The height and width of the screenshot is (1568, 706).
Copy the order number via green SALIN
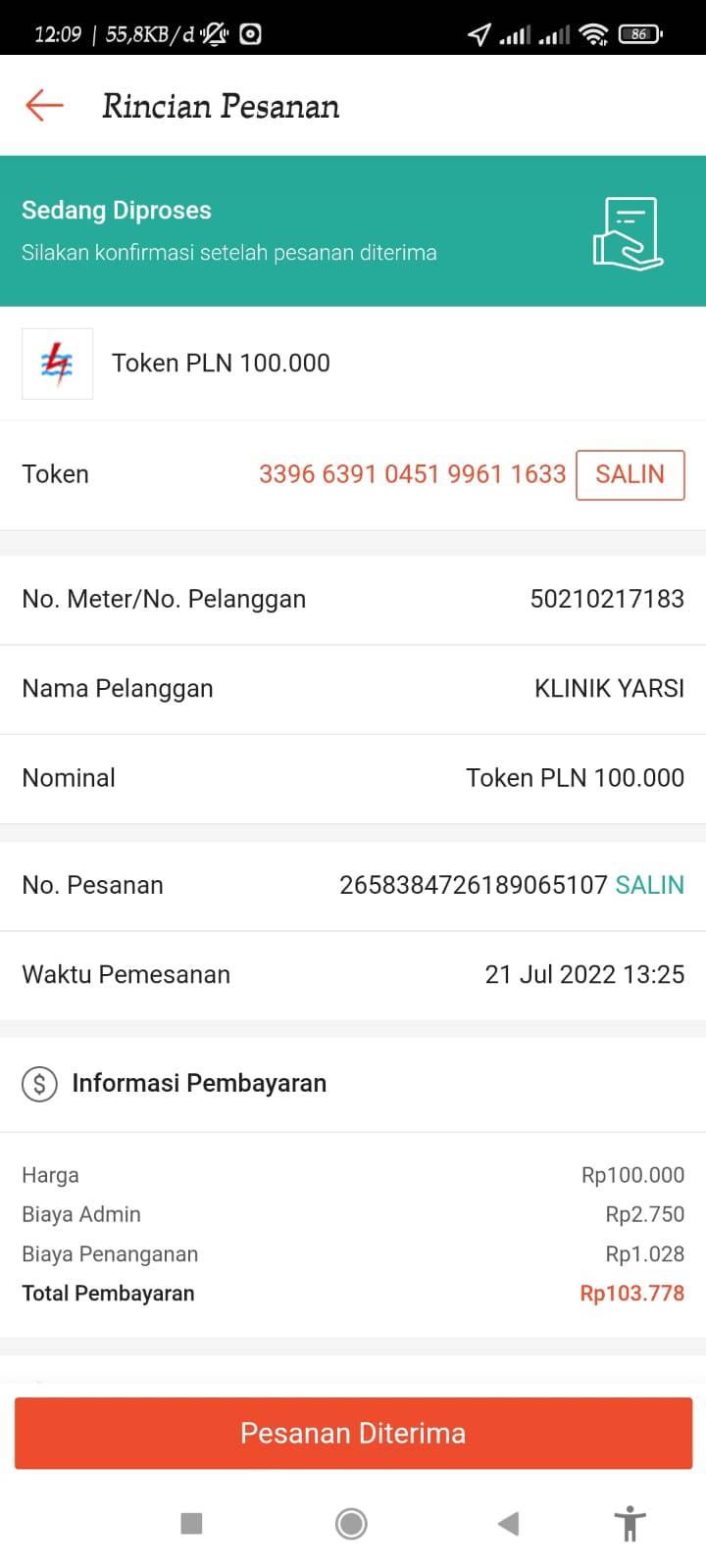point(649,885)
